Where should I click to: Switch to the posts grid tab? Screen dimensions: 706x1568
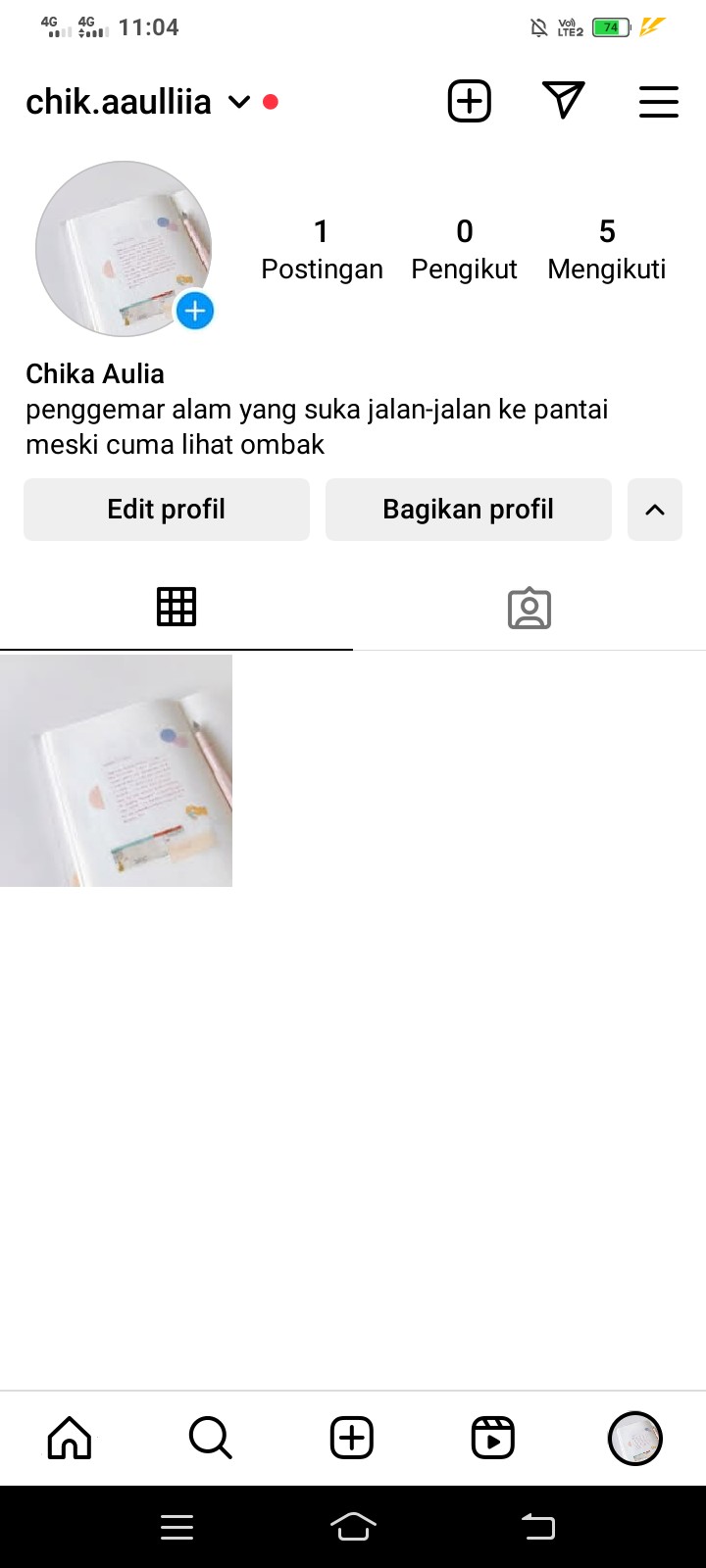pos(176,608)
